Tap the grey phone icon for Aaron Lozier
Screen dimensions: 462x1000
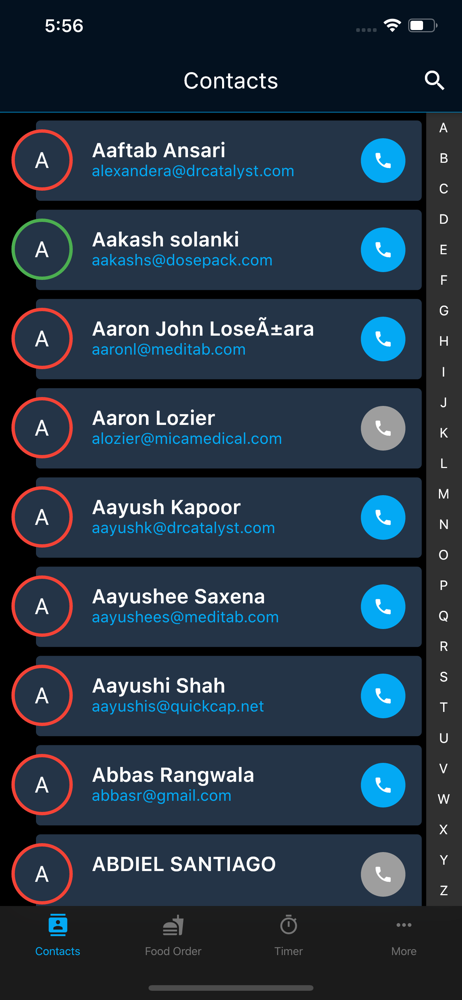383,429
